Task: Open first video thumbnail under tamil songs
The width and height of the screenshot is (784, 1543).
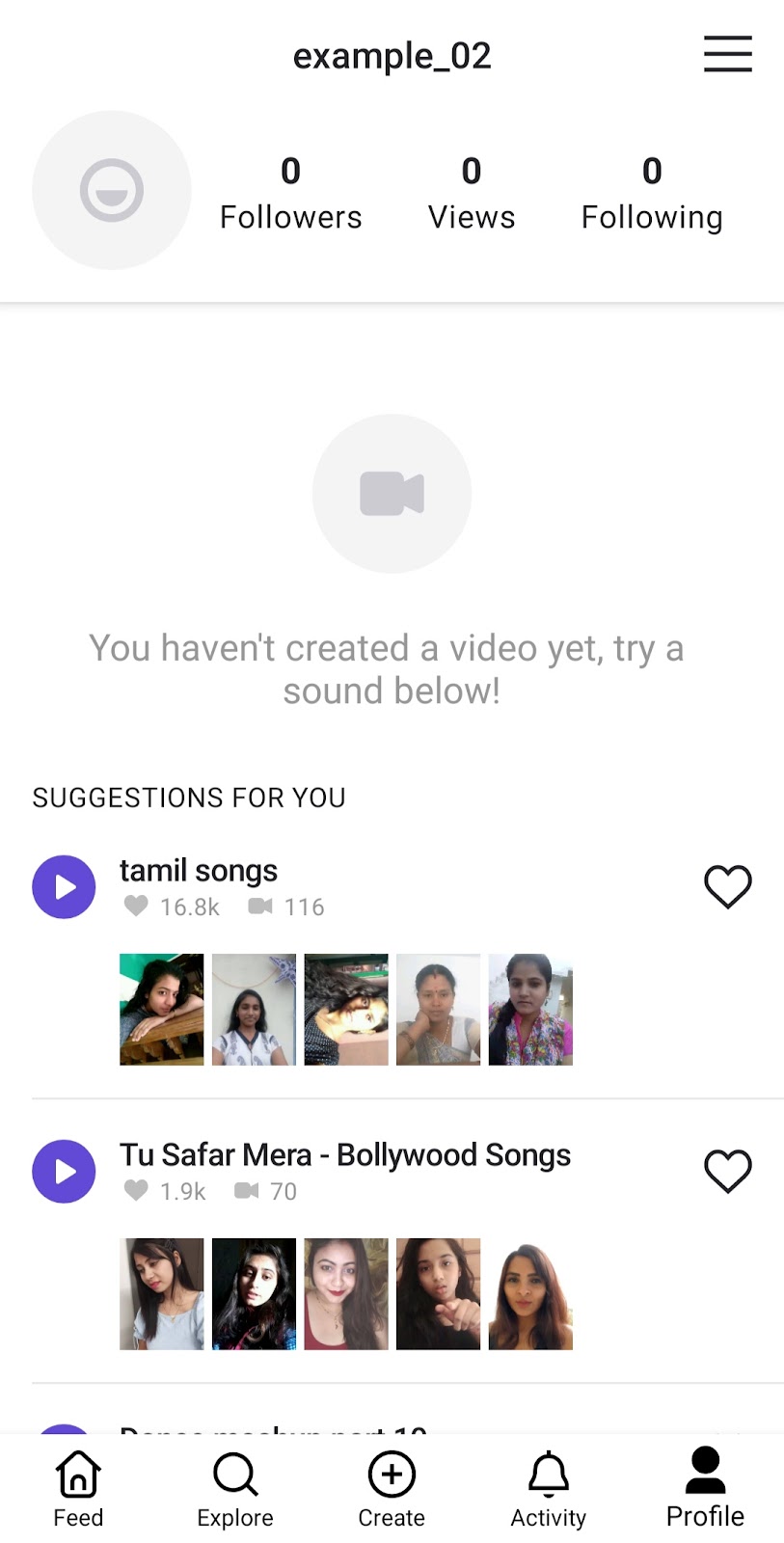Action: tap(161, 1009)
